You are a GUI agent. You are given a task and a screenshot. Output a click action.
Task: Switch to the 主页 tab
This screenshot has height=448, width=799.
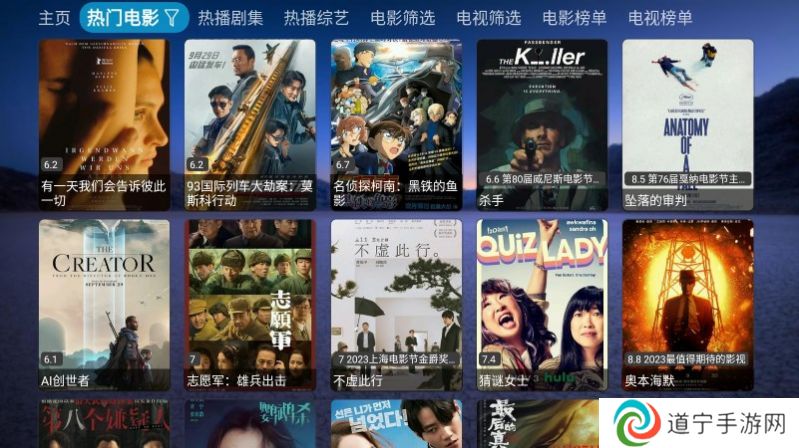[x=54, y=18]
